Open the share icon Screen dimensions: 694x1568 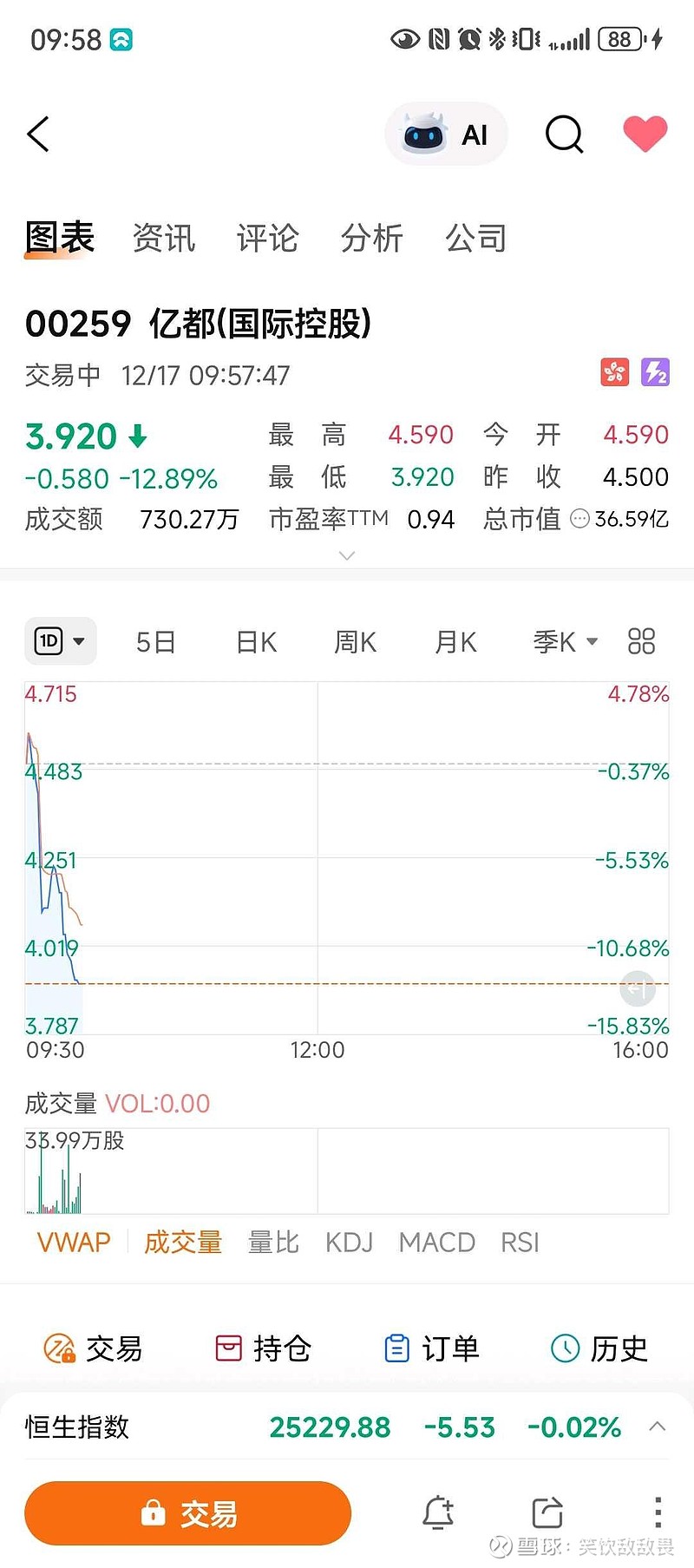[547, 1512]
